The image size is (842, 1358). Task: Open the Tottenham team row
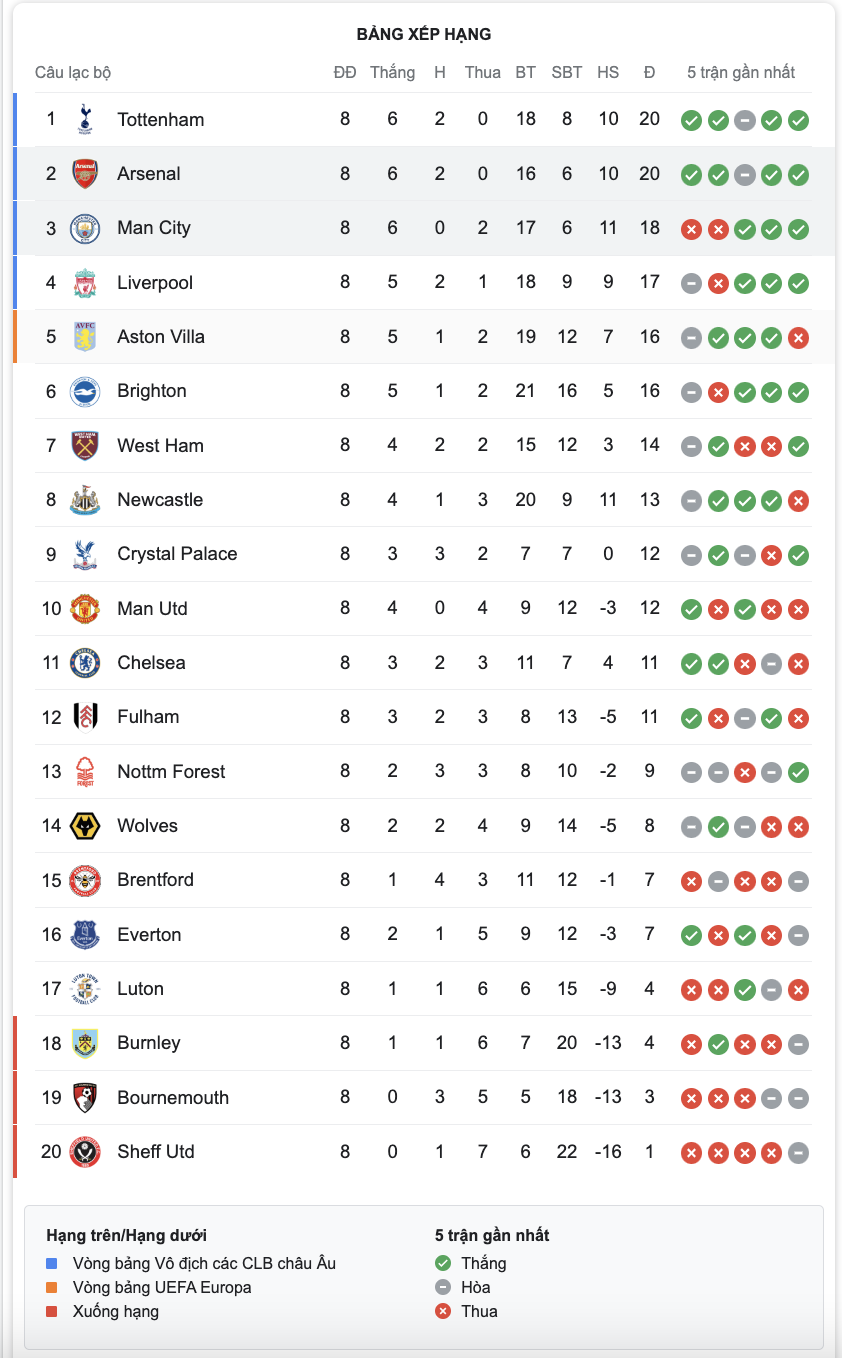click(x=424, y=120)
